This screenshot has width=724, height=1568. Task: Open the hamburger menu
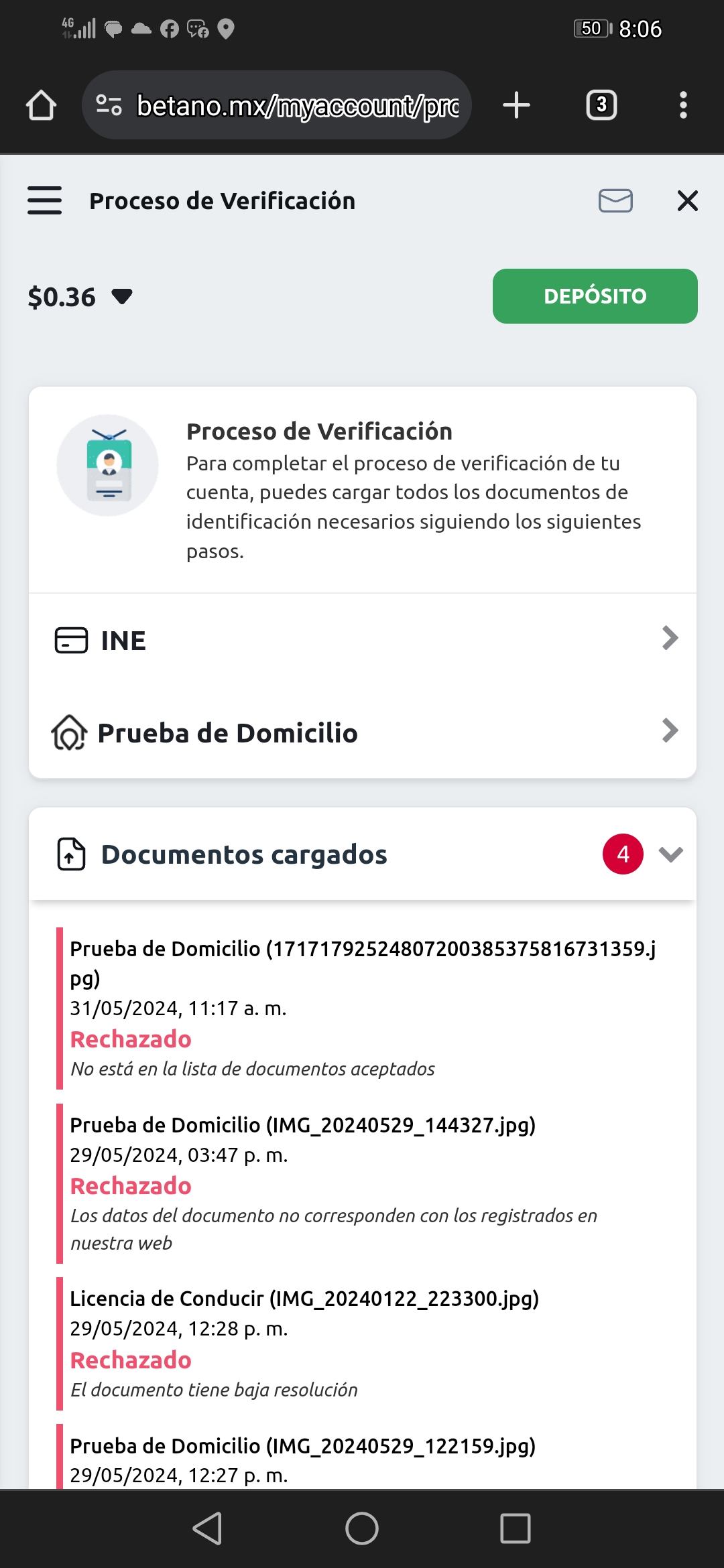[44, 200]
